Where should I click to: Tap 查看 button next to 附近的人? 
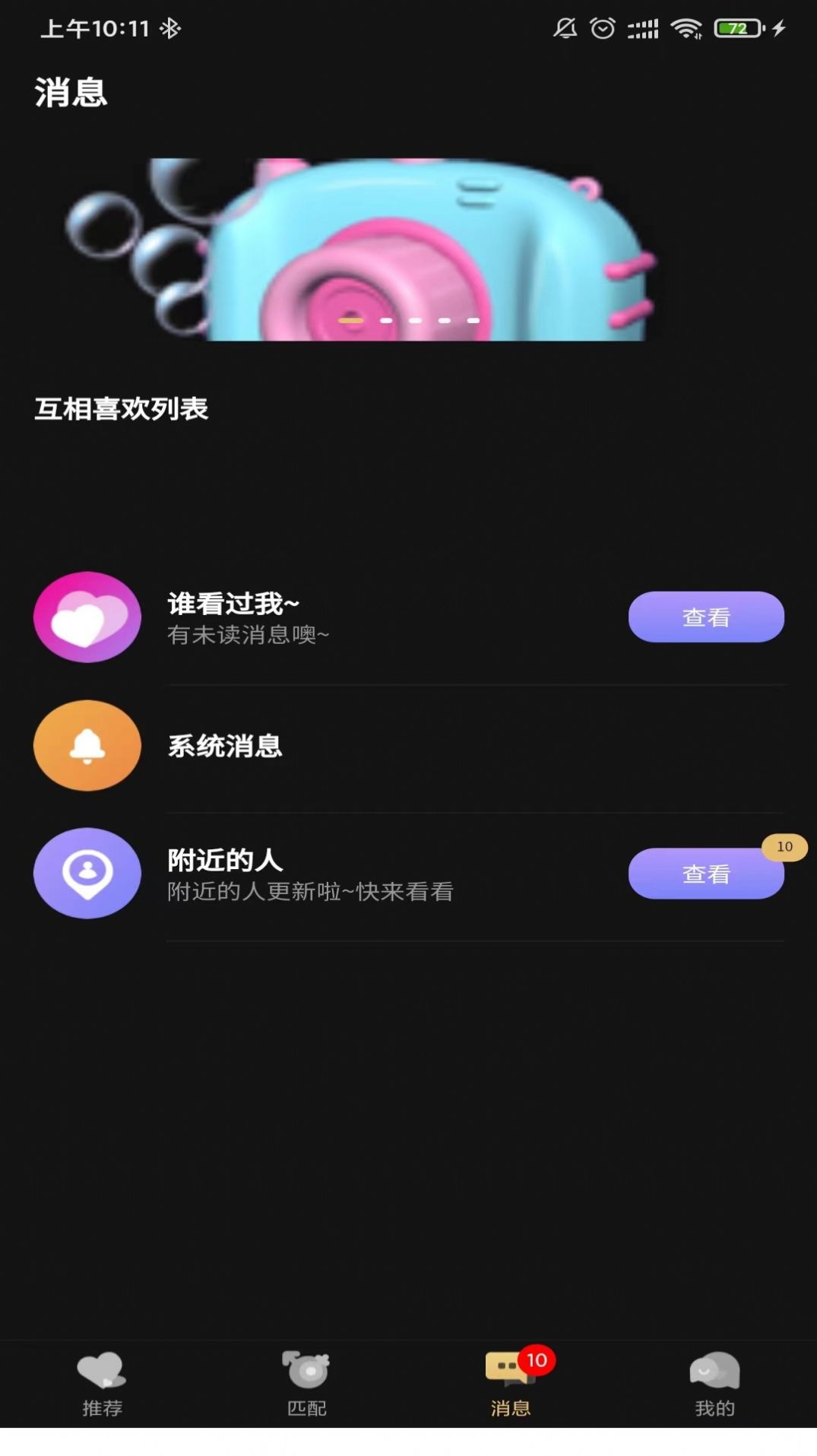coord(705,874)
